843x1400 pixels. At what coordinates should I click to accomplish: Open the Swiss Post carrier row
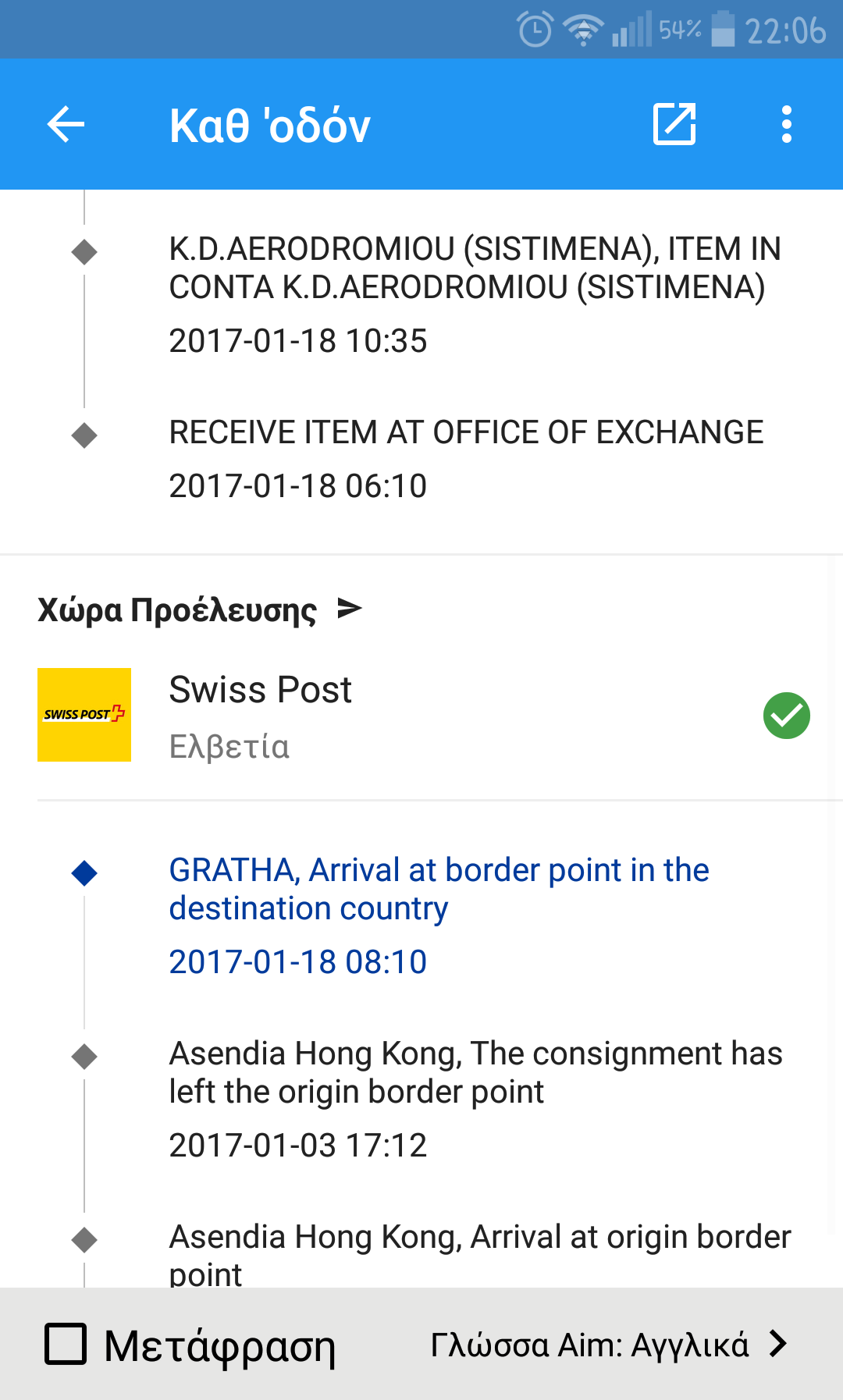421,716
